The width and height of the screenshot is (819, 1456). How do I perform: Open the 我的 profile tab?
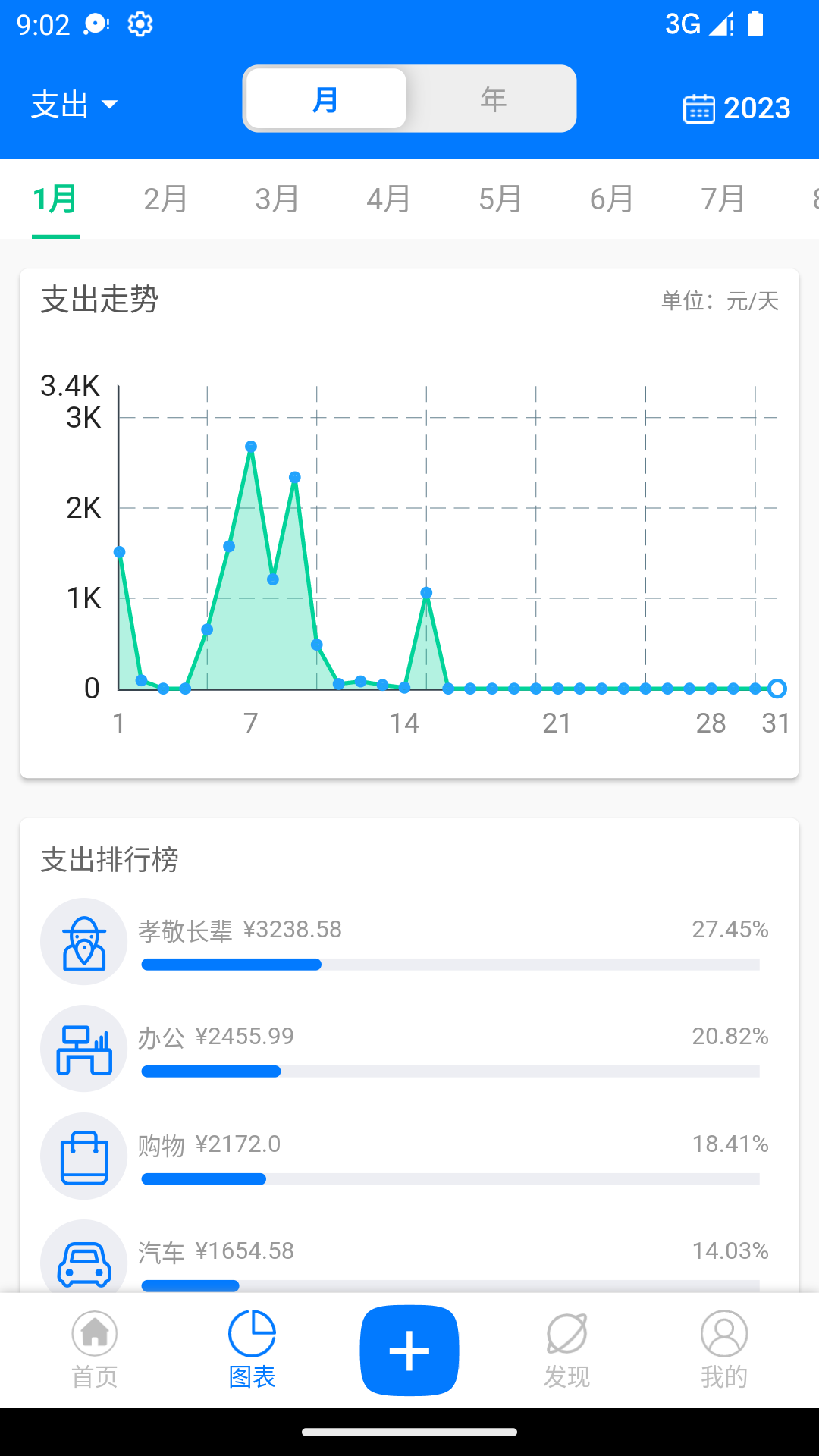724,1350
